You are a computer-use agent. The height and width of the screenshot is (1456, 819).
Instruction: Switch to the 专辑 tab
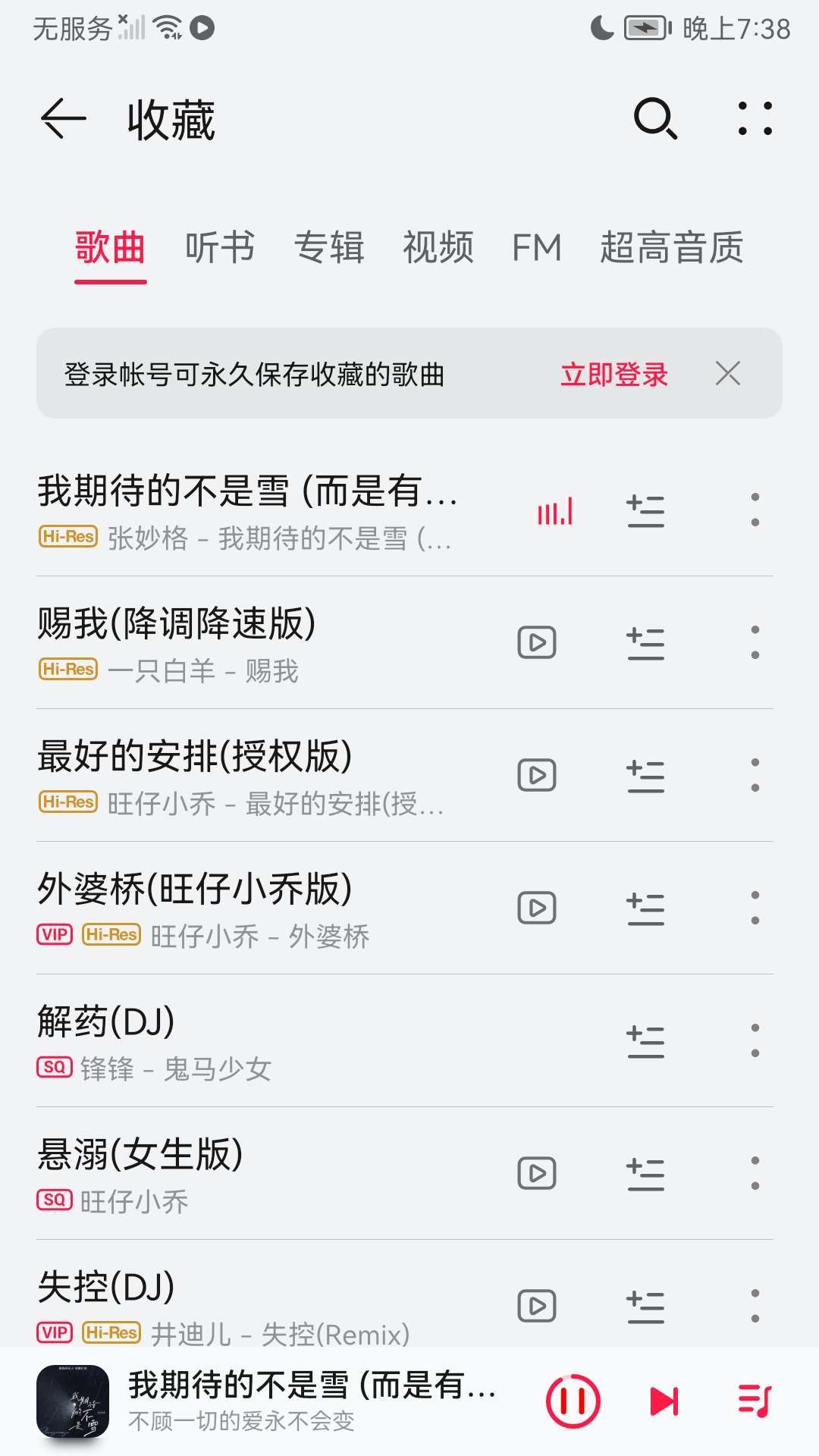coord(329,247)
